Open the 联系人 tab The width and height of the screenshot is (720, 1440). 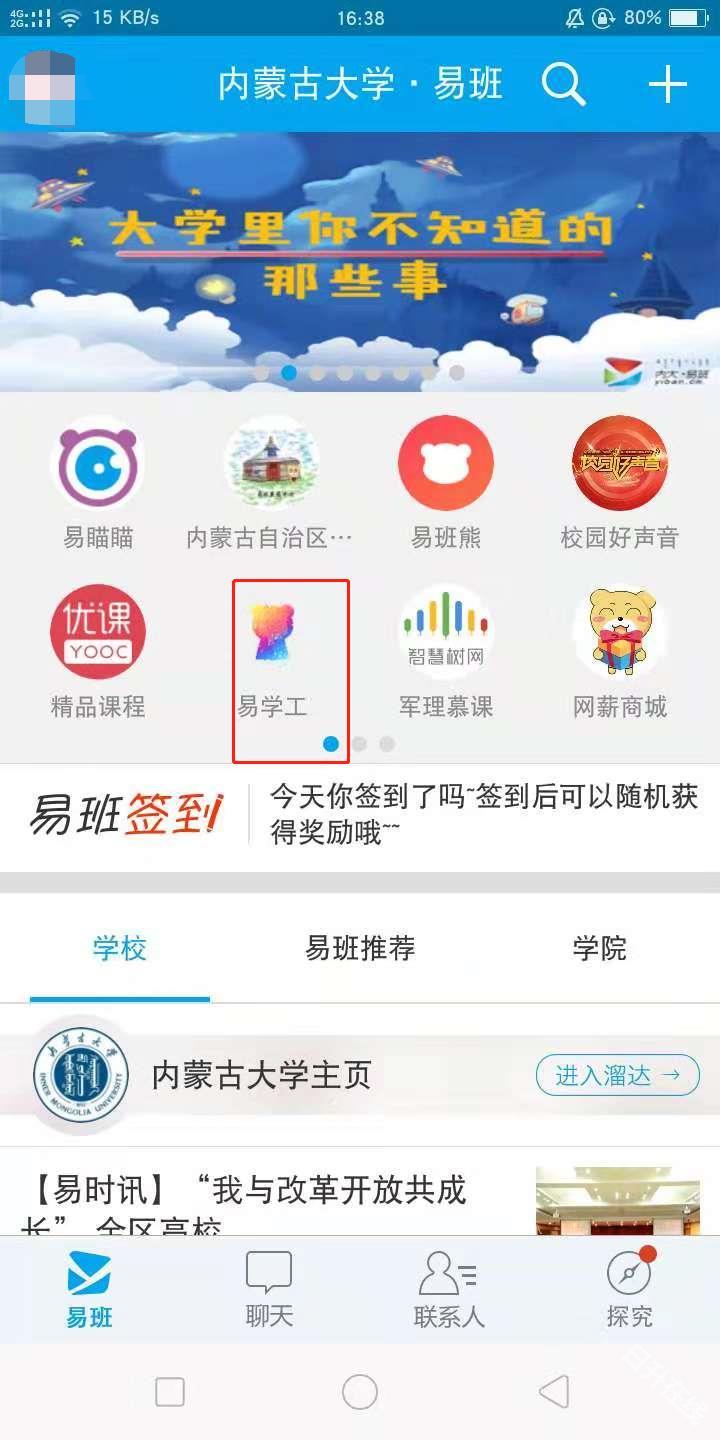point(449,1290)
